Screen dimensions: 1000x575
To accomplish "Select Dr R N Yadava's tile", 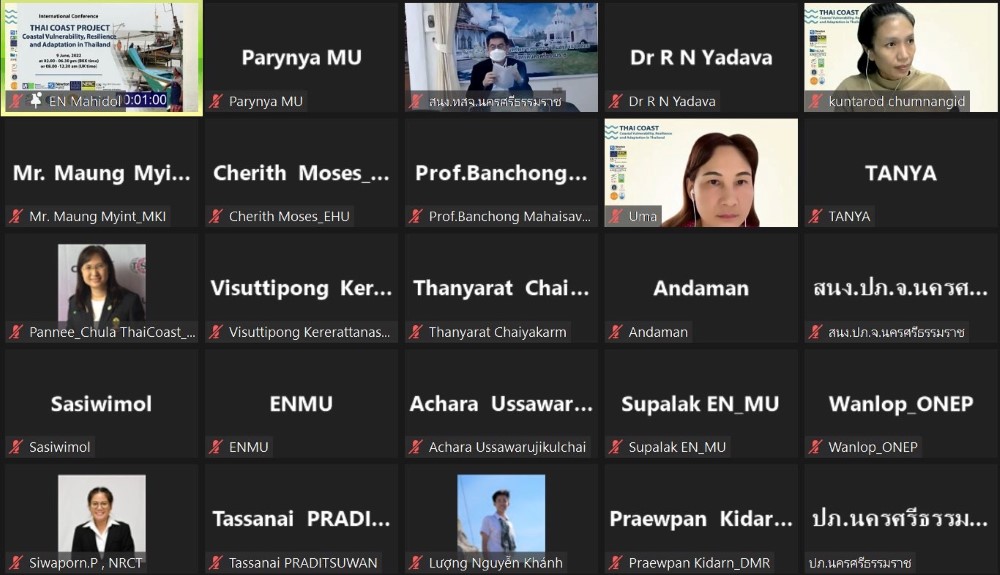I will click(x=701, y=57).
